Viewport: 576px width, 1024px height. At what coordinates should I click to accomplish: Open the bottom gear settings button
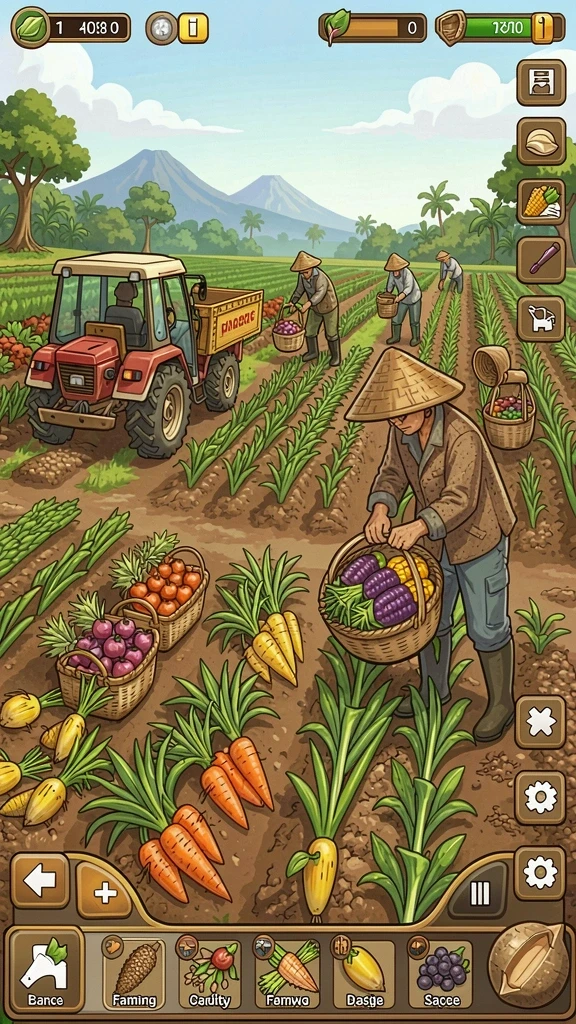tap(540, 873)
